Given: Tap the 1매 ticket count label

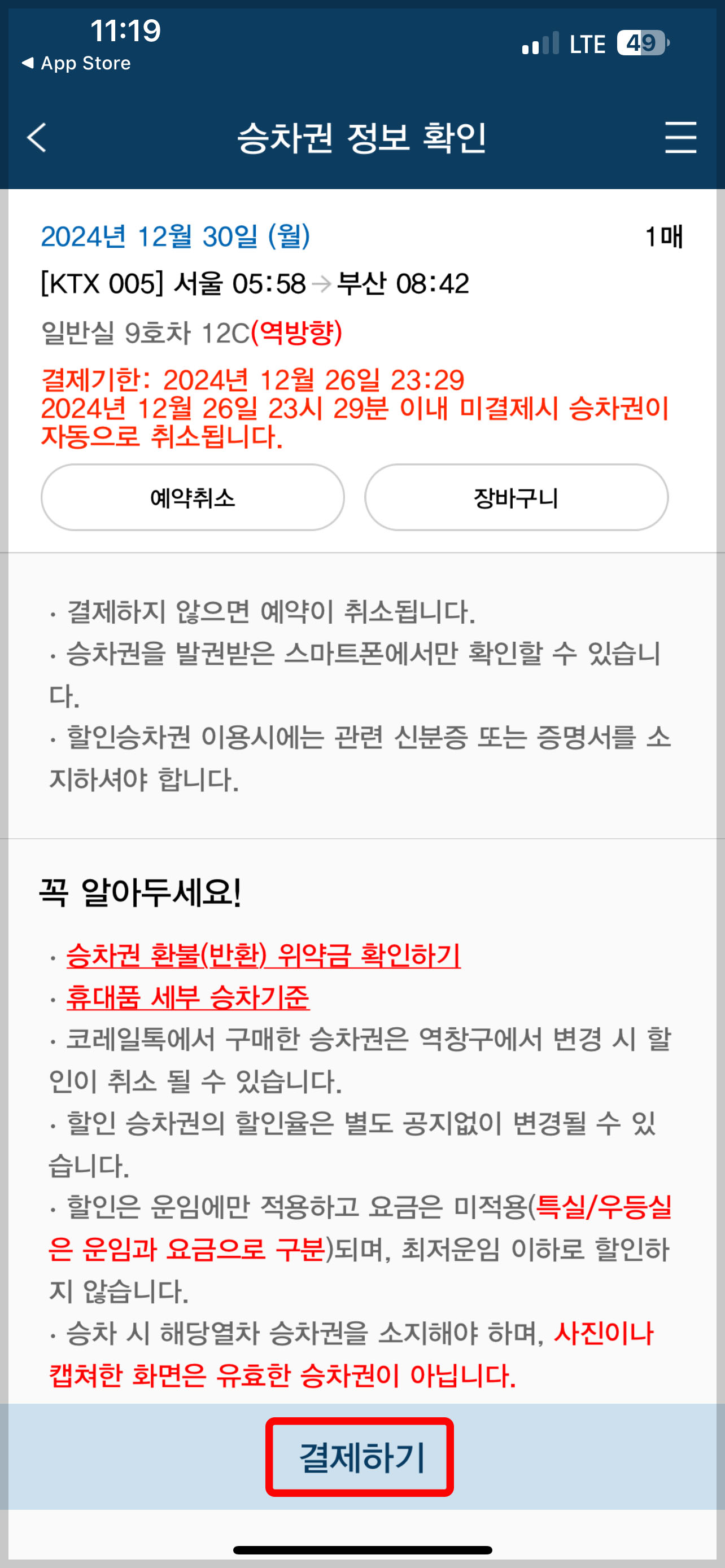Looking at the screenshot, I should pos(663,237).
